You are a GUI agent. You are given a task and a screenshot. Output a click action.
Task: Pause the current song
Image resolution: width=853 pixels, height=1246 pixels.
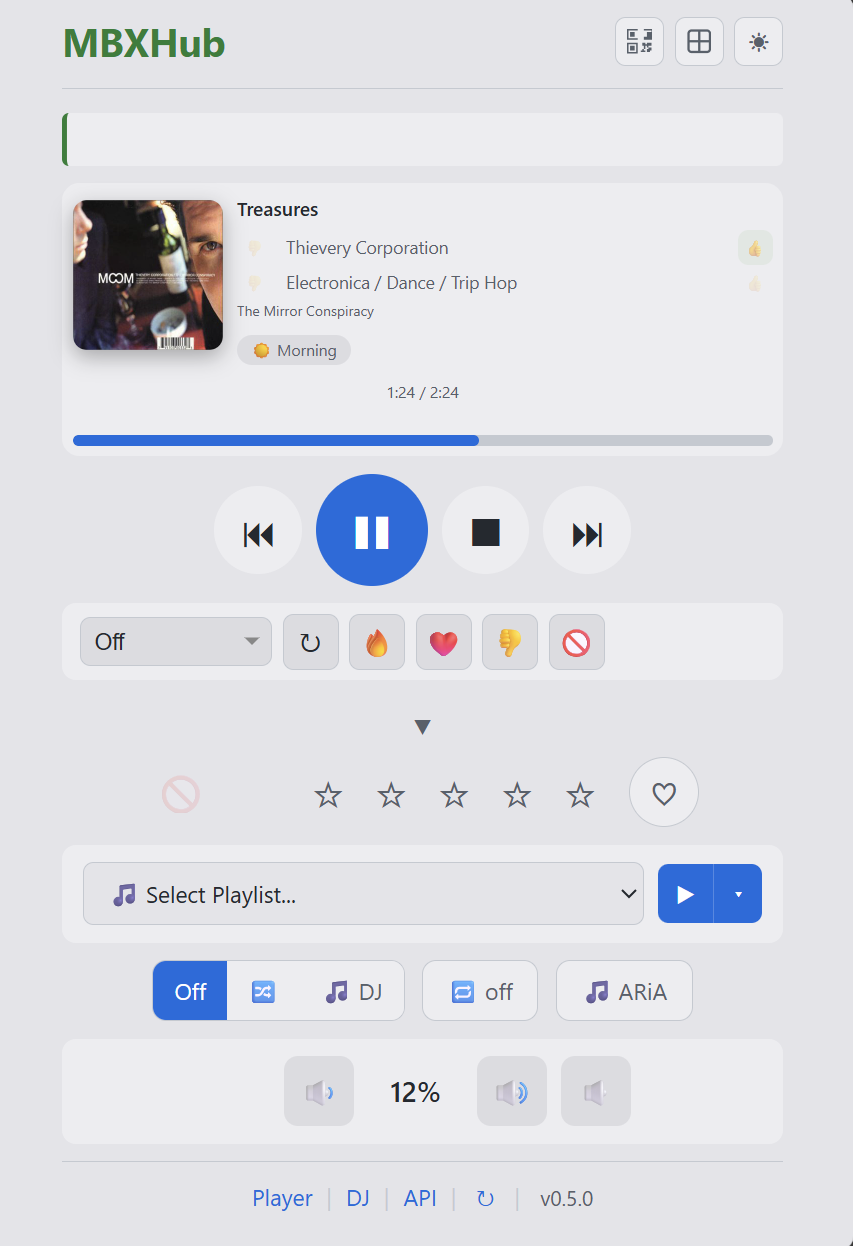point(371,530)
